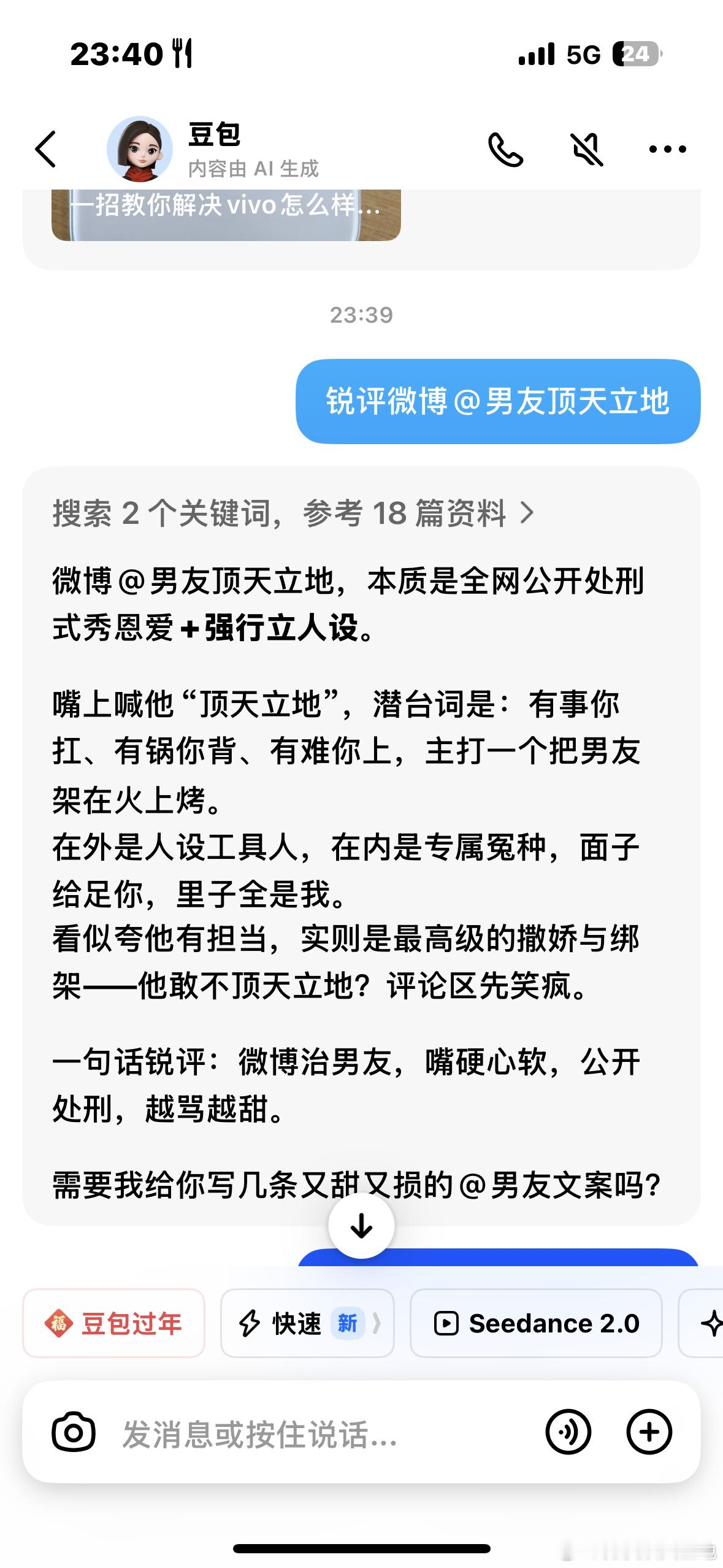The width and height of the screenshot is (723, 1568).
Task: Tap the battery indicator in the status bar
Action: coord(636,55)
